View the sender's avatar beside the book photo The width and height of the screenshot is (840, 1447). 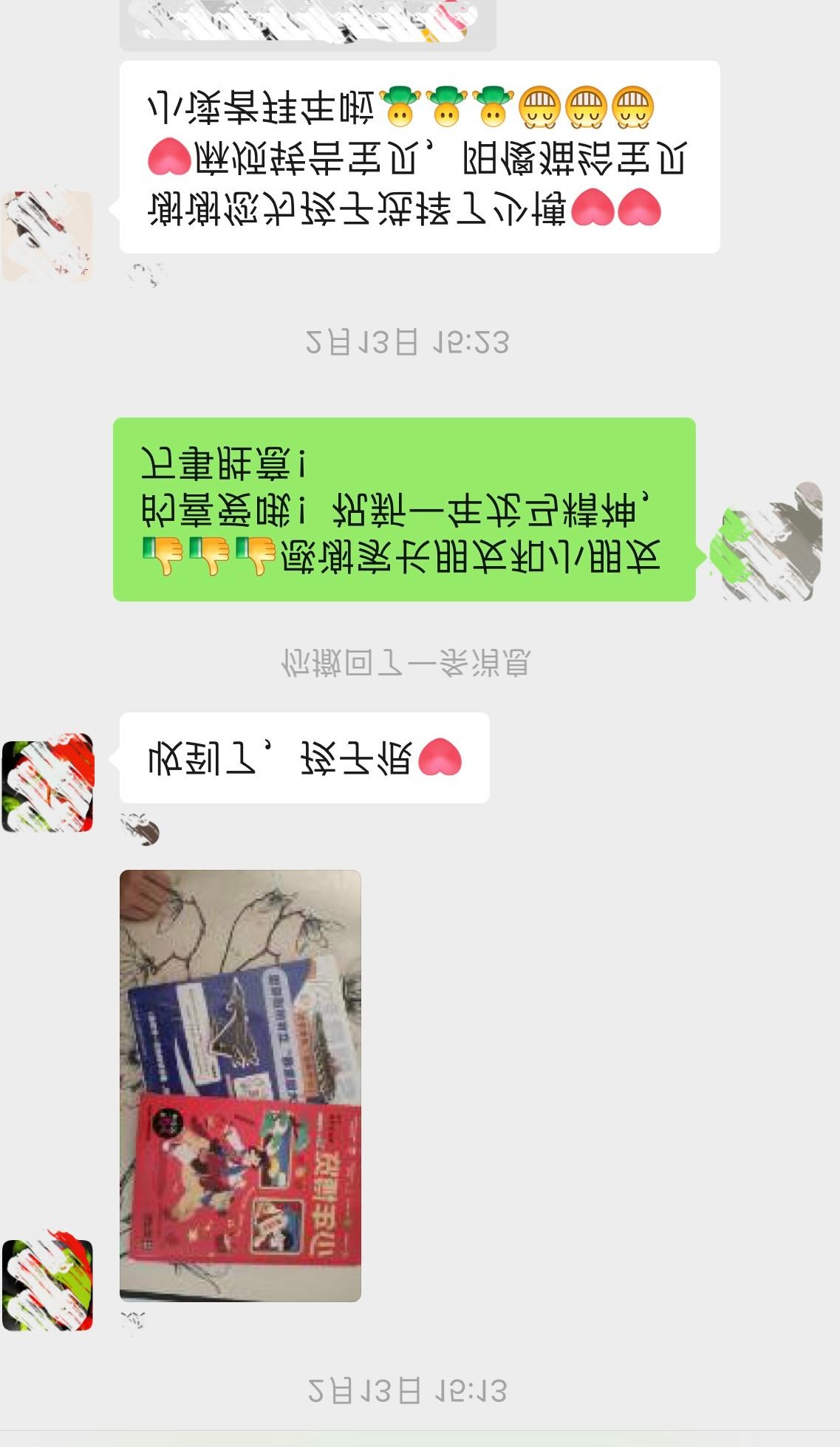click(48, 1284)
